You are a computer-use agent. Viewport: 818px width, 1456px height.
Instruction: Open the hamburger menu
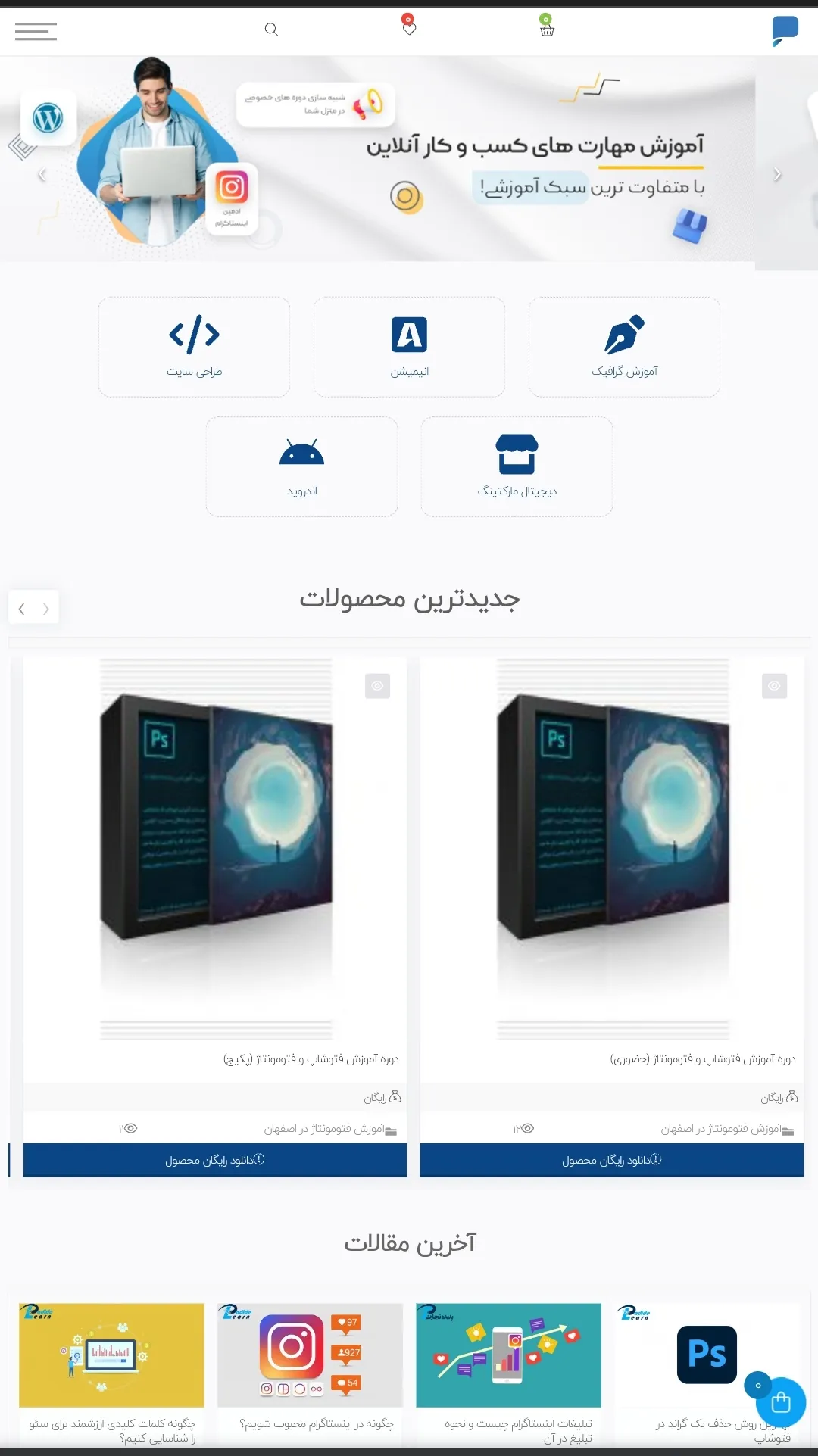36,31
